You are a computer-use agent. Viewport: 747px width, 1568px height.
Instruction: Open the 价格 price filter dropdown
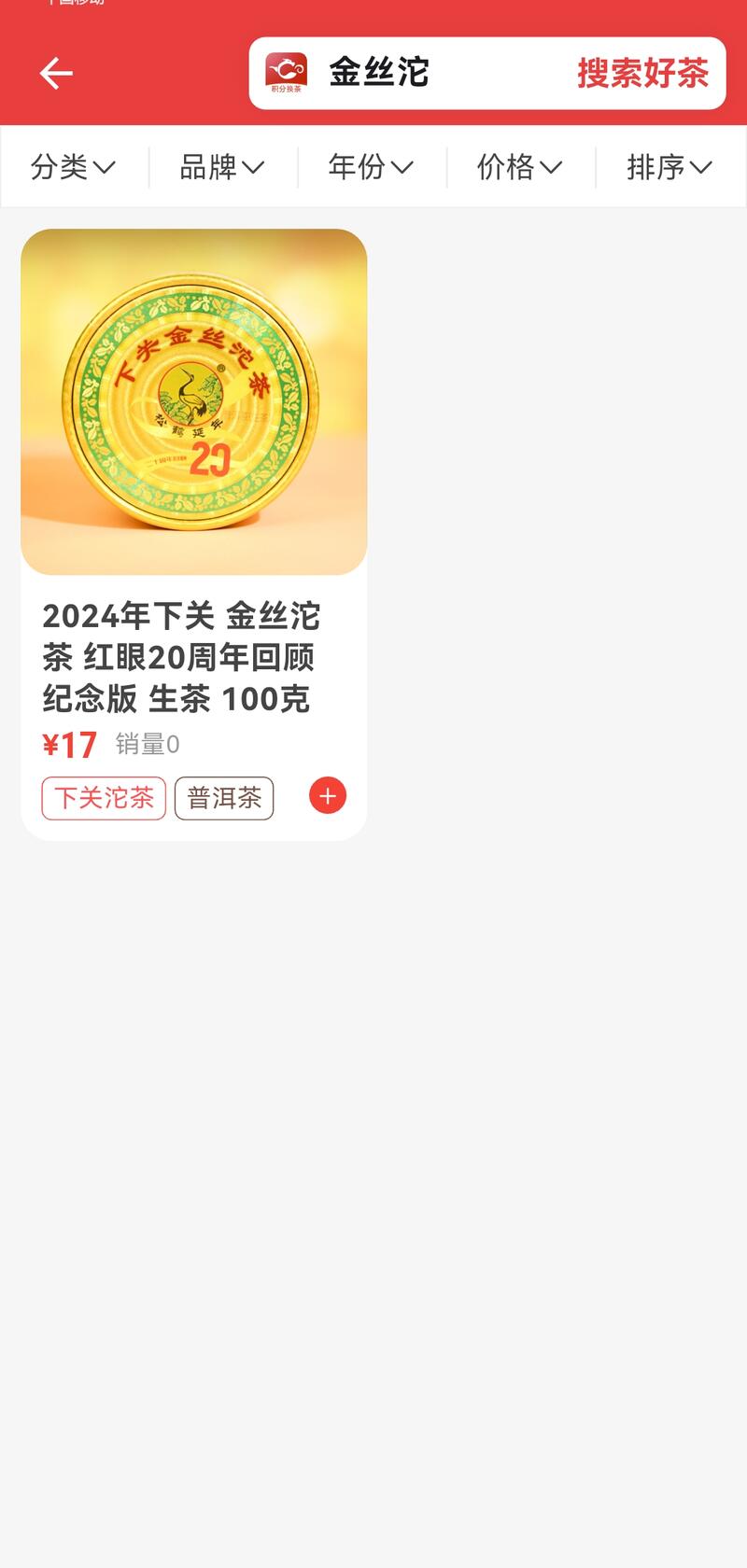click(519, 166)
